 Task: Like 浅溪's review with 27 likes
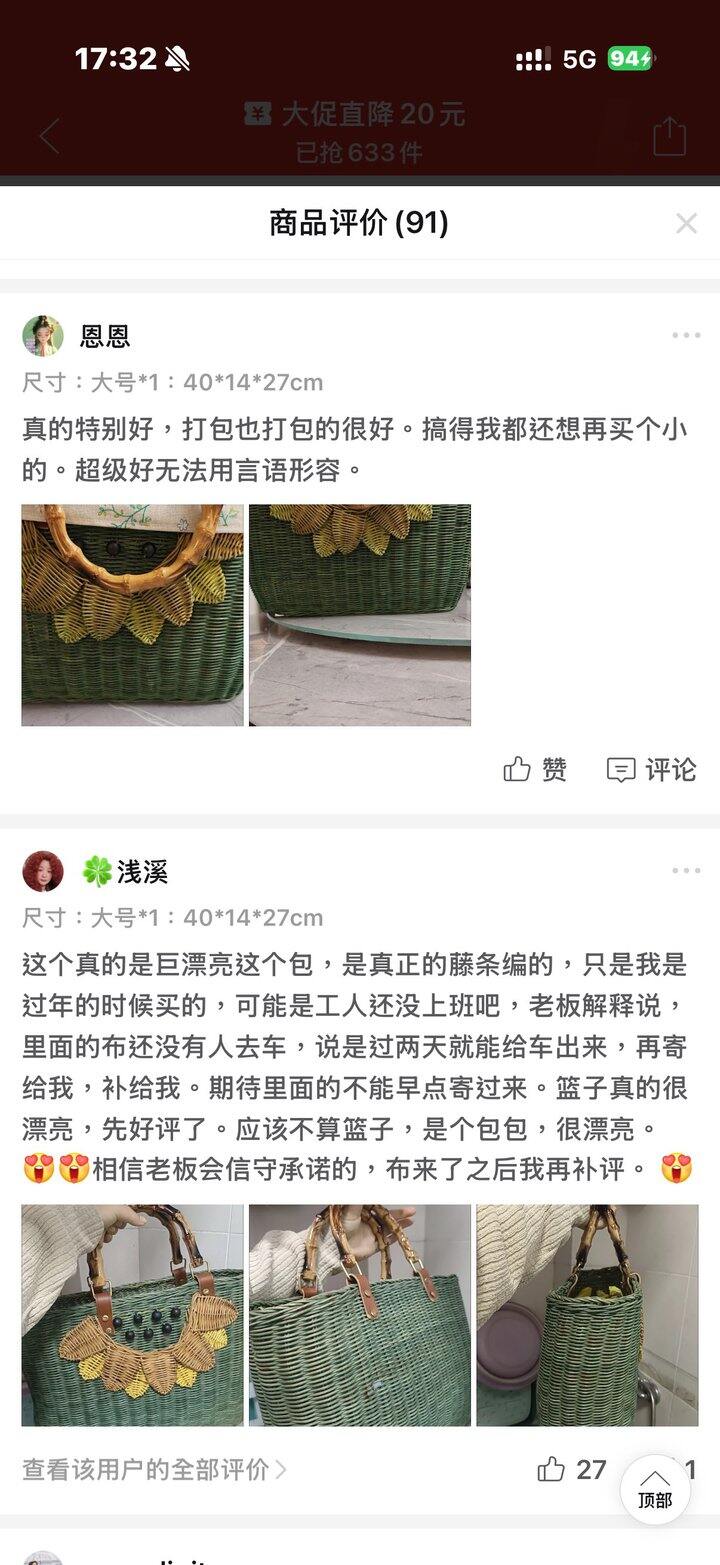pyautogui.click(x=571, y=1469)
